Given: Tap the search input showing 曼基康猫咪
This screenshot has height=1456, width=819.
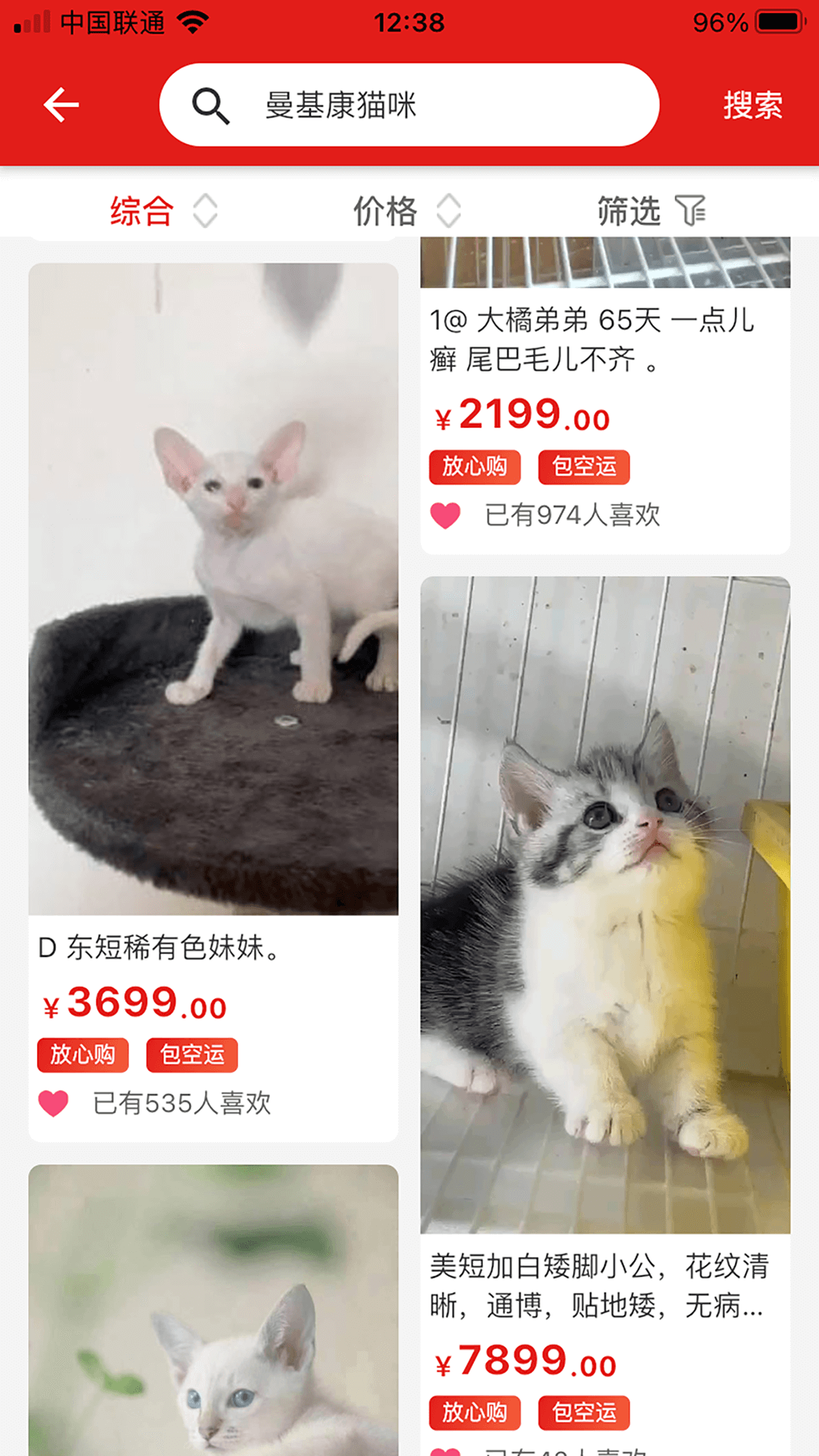Looking at the screenshot, I should 341,106.
